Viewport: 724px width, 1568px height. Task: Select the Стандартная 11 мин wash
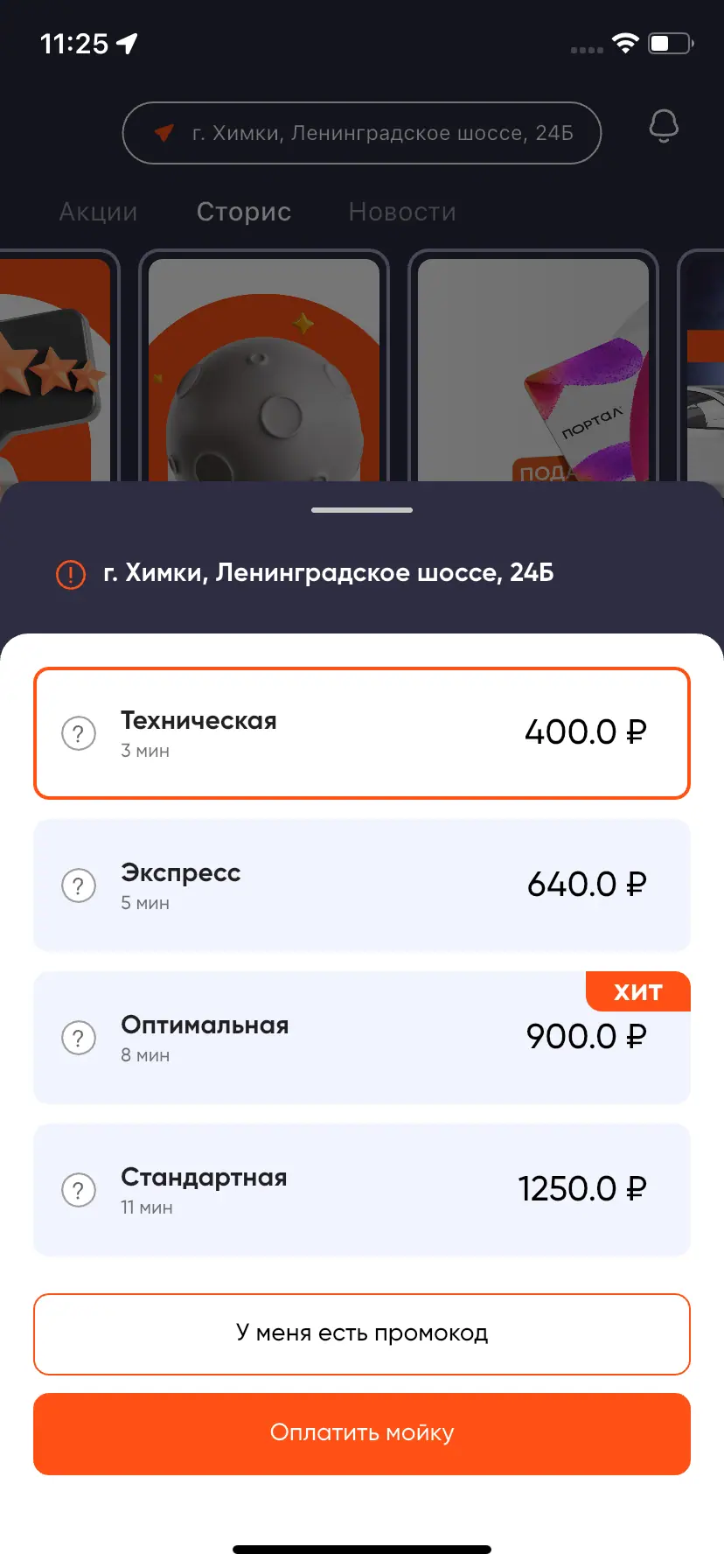362,1190
